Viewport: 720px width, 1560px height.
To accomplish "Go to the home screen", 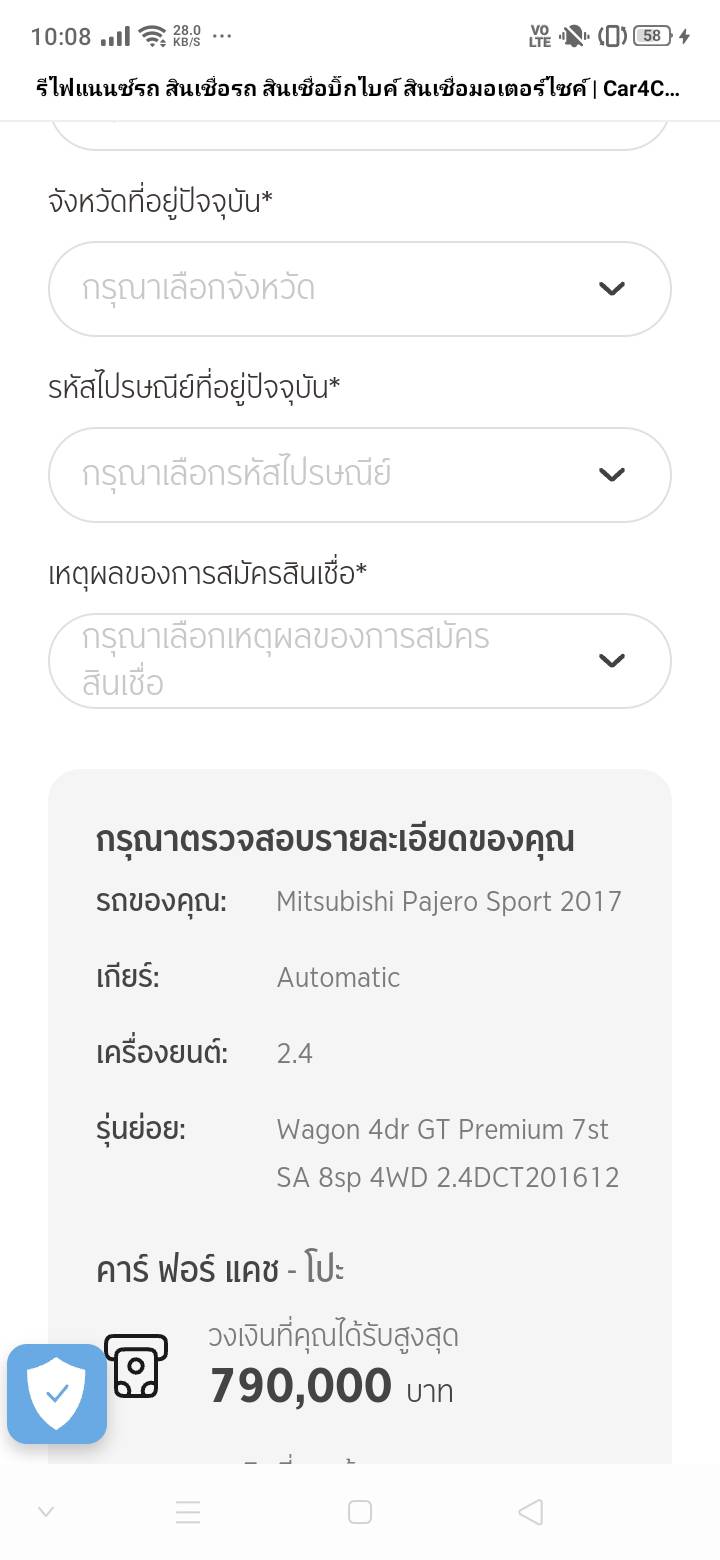I will [x=360, y=1512].
